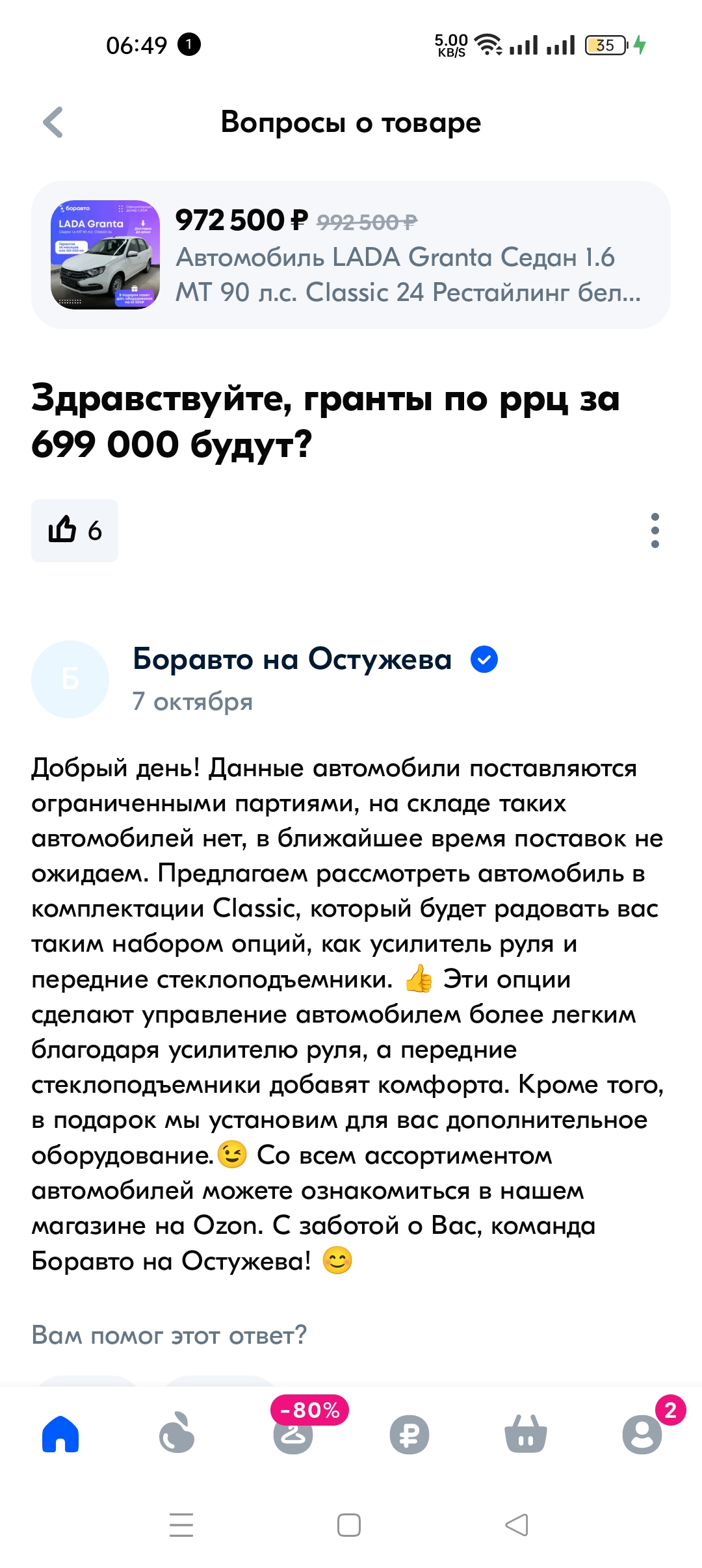
Task: Open the LADA Granta product card
Action: (x=351, y=255)
